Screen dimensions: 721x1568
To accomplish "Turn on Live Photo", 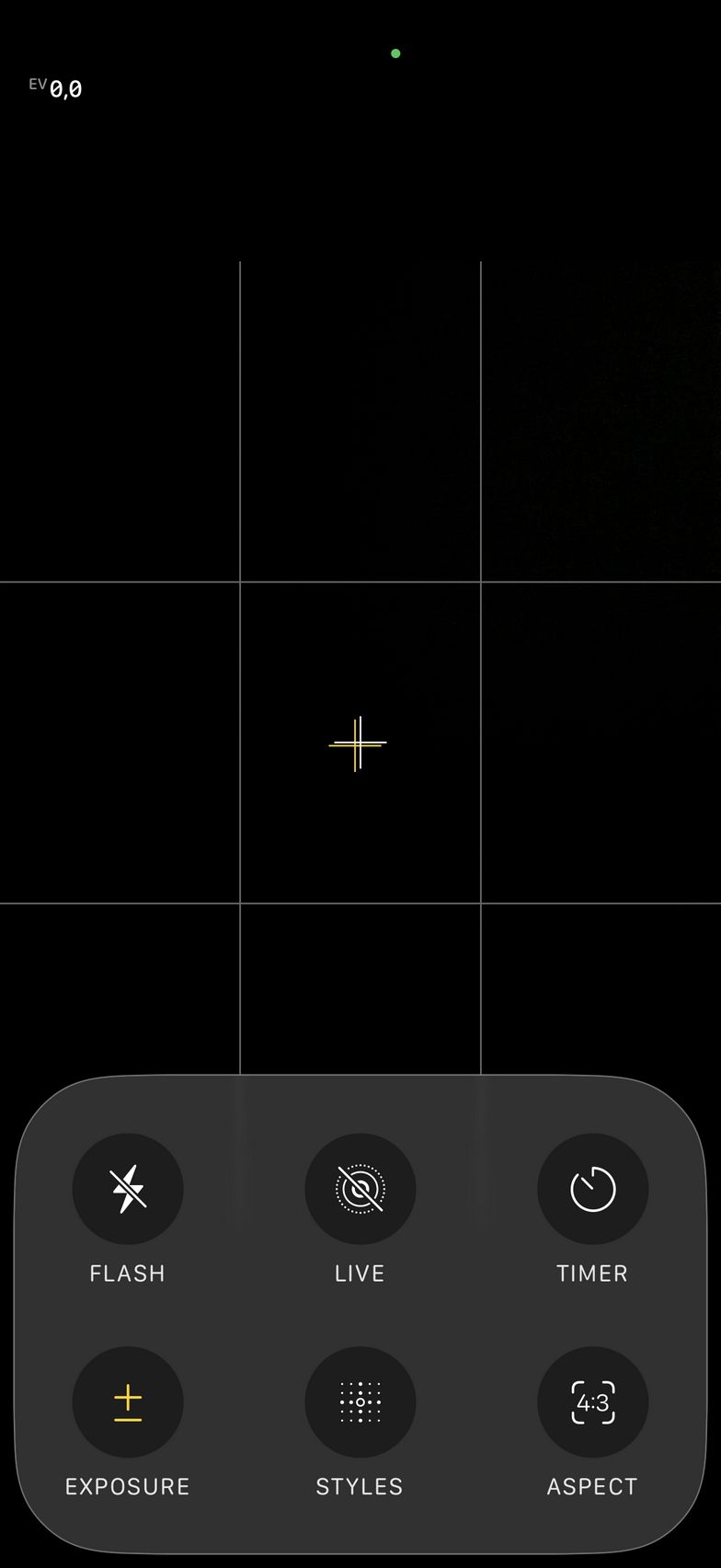I will (360, 1188).
